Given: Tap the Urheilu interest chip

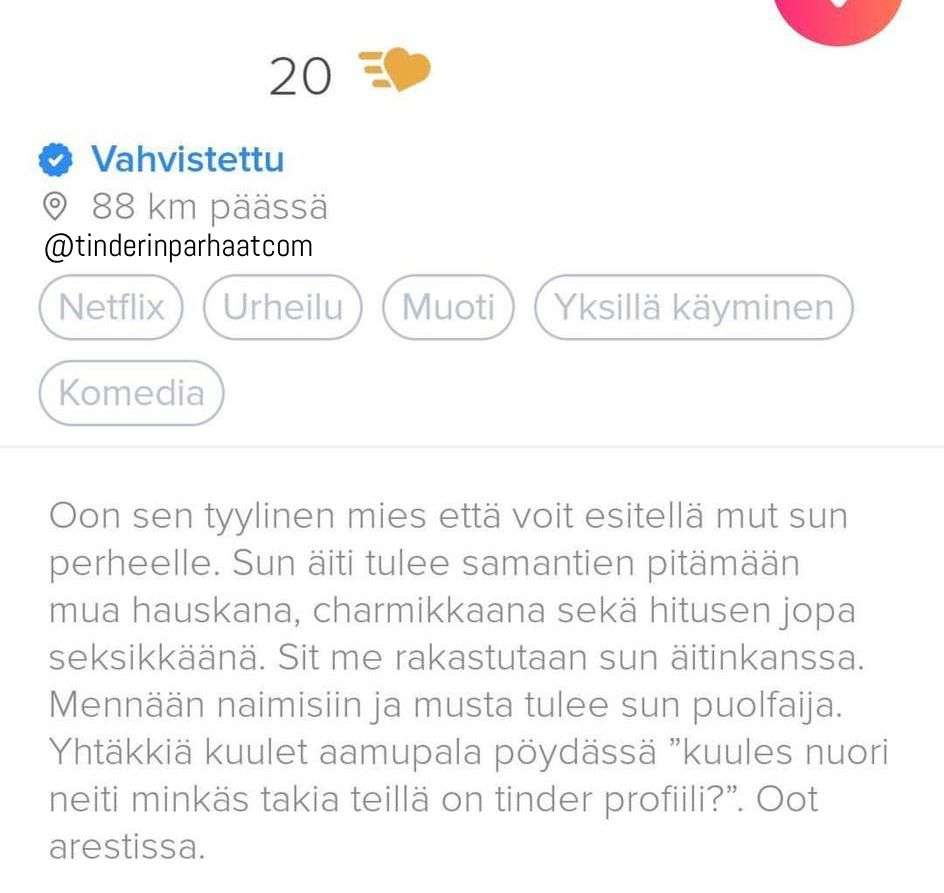Looking at the screenshot, I should 282,307.
